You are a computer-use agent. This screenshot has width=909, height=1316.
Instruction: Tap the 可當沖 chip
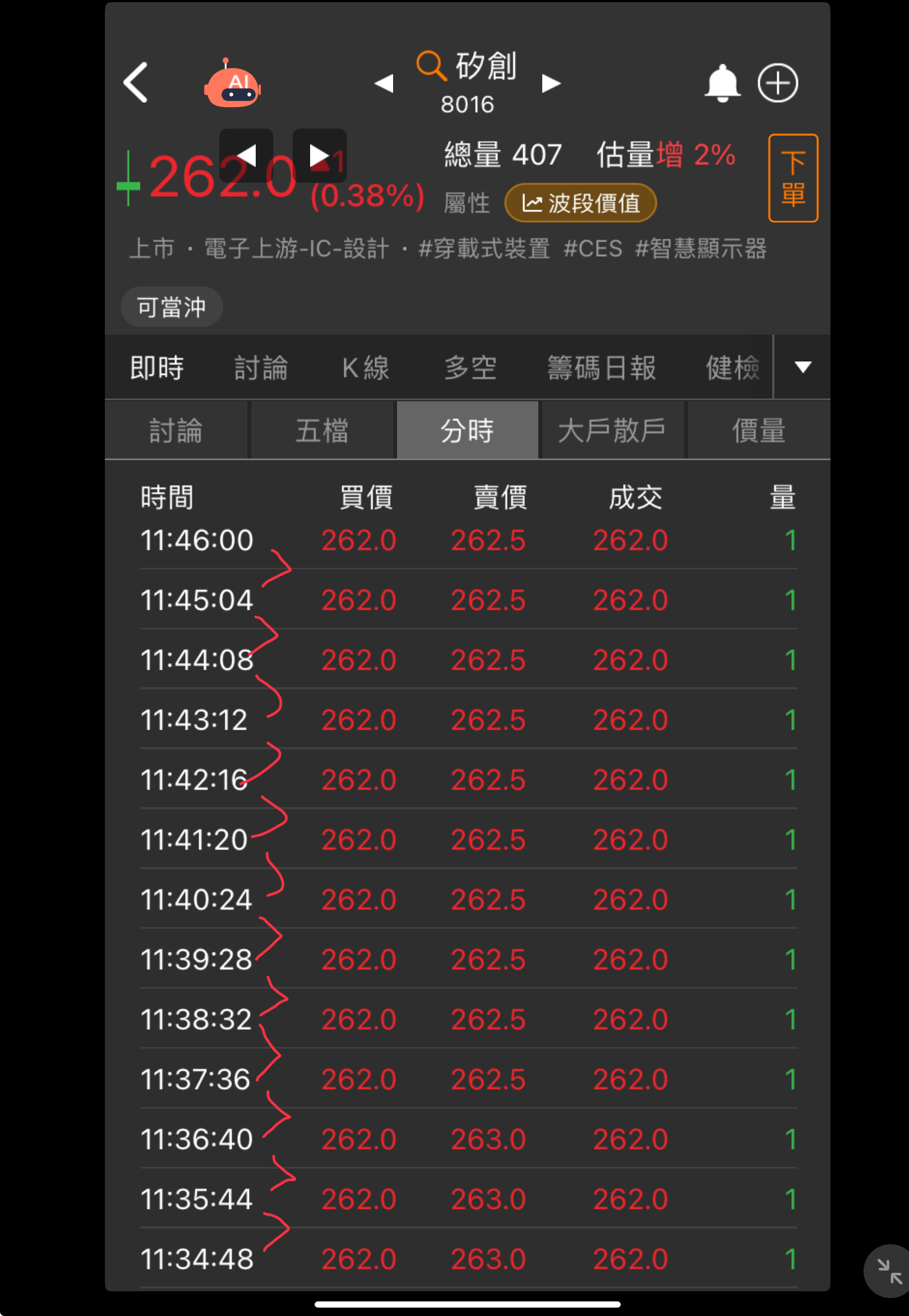(x=172, y=307)
